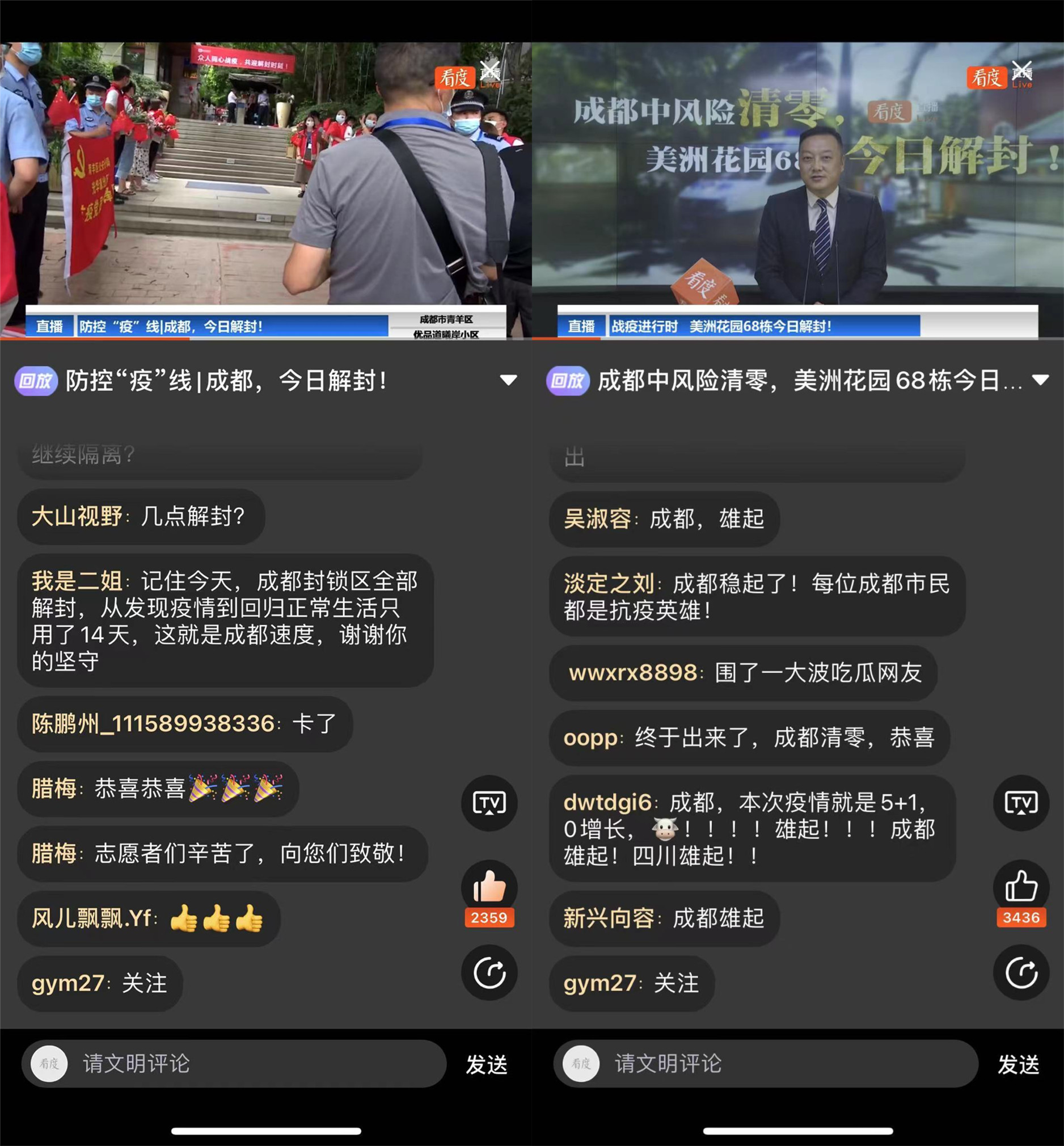Share the replay via arrow below 2359

click(489, 972)
